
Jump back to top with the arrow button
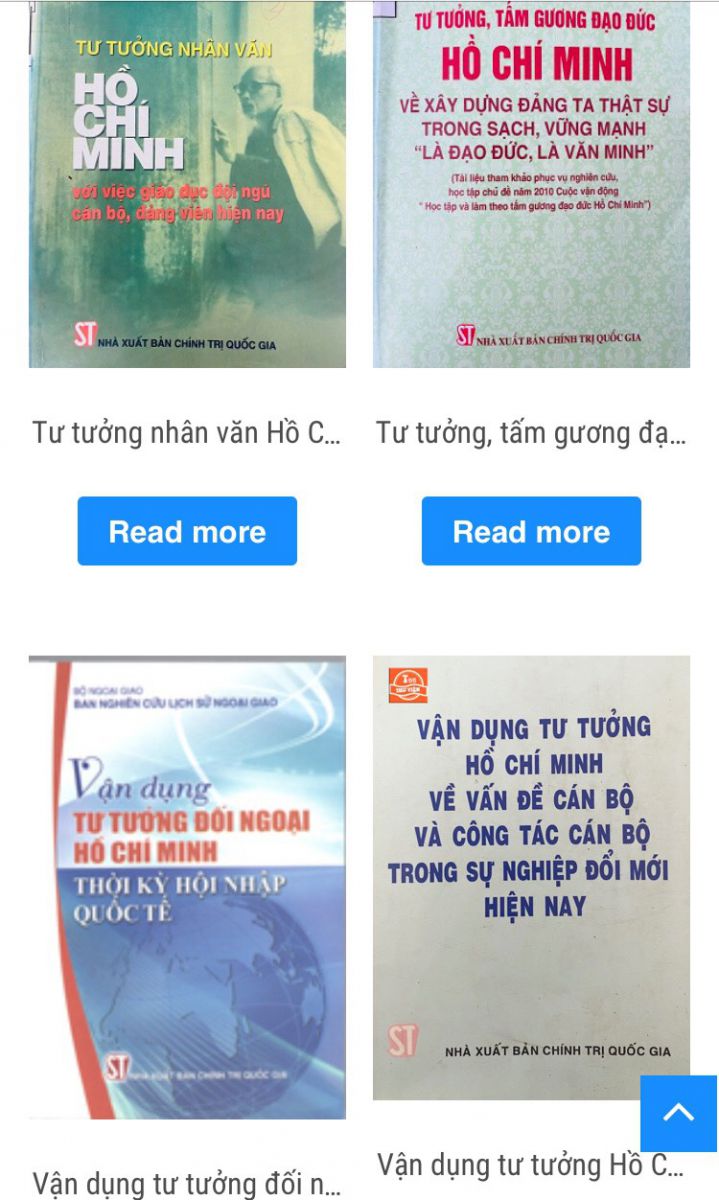[x=679, y=1113]
